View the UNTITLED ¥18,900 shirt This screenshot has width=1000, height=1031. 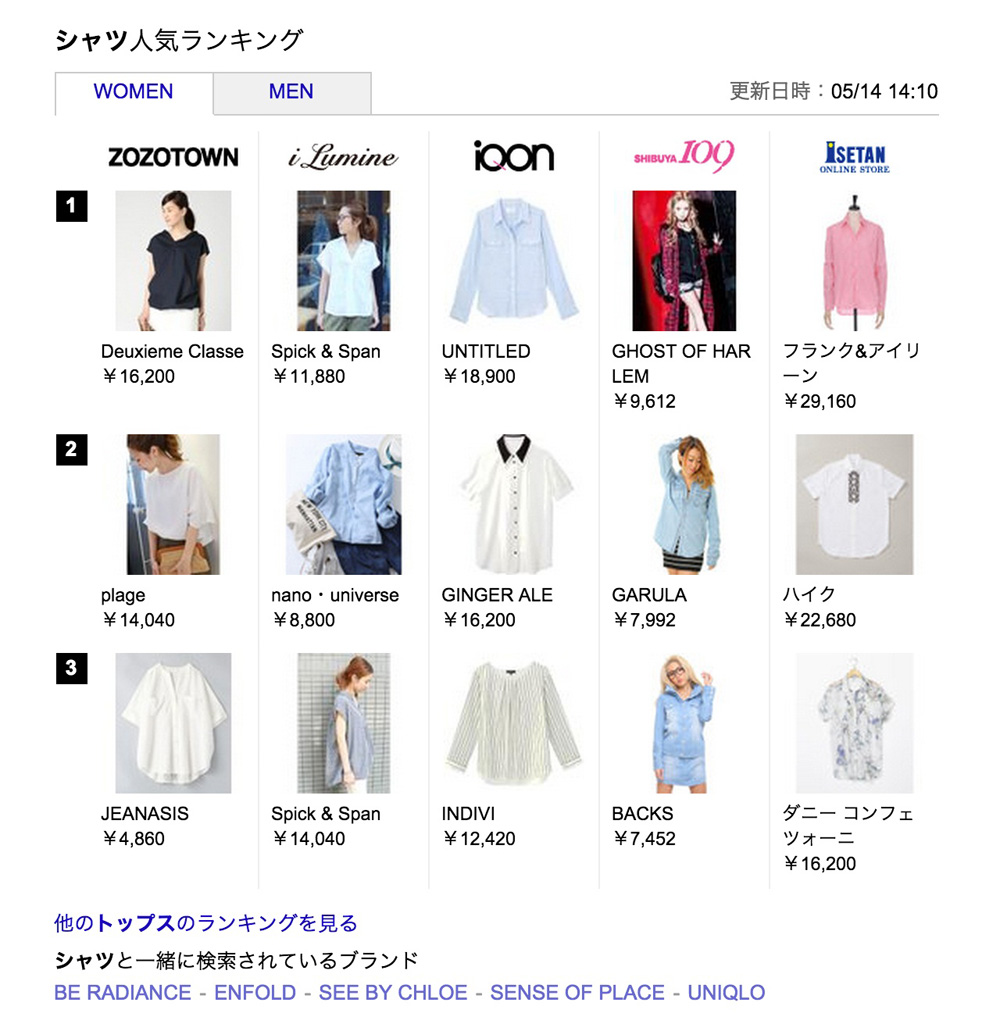(x=513, y=261)
